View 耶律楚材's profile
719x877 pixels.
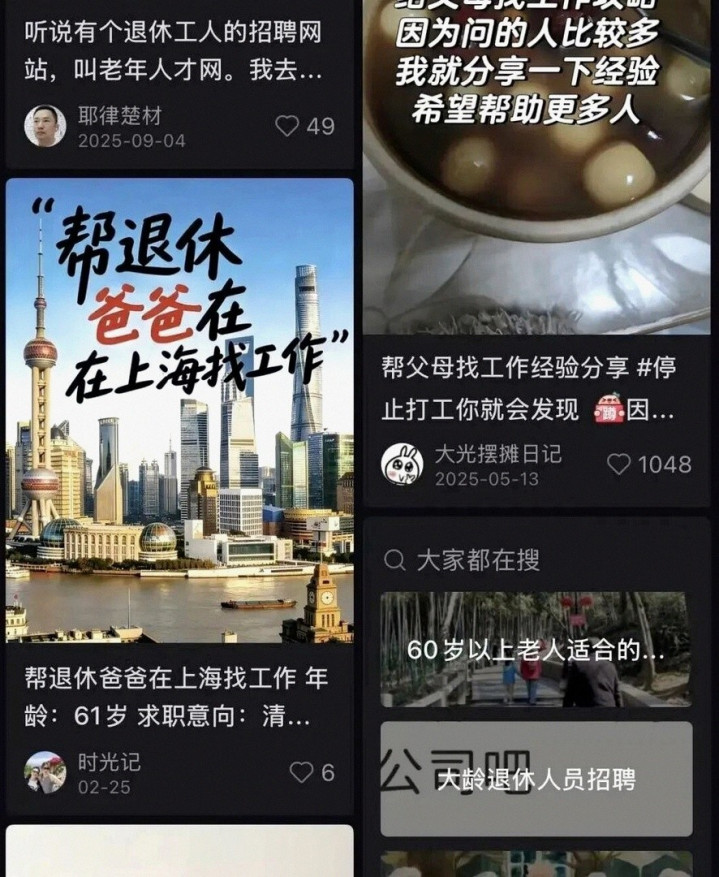45,126
